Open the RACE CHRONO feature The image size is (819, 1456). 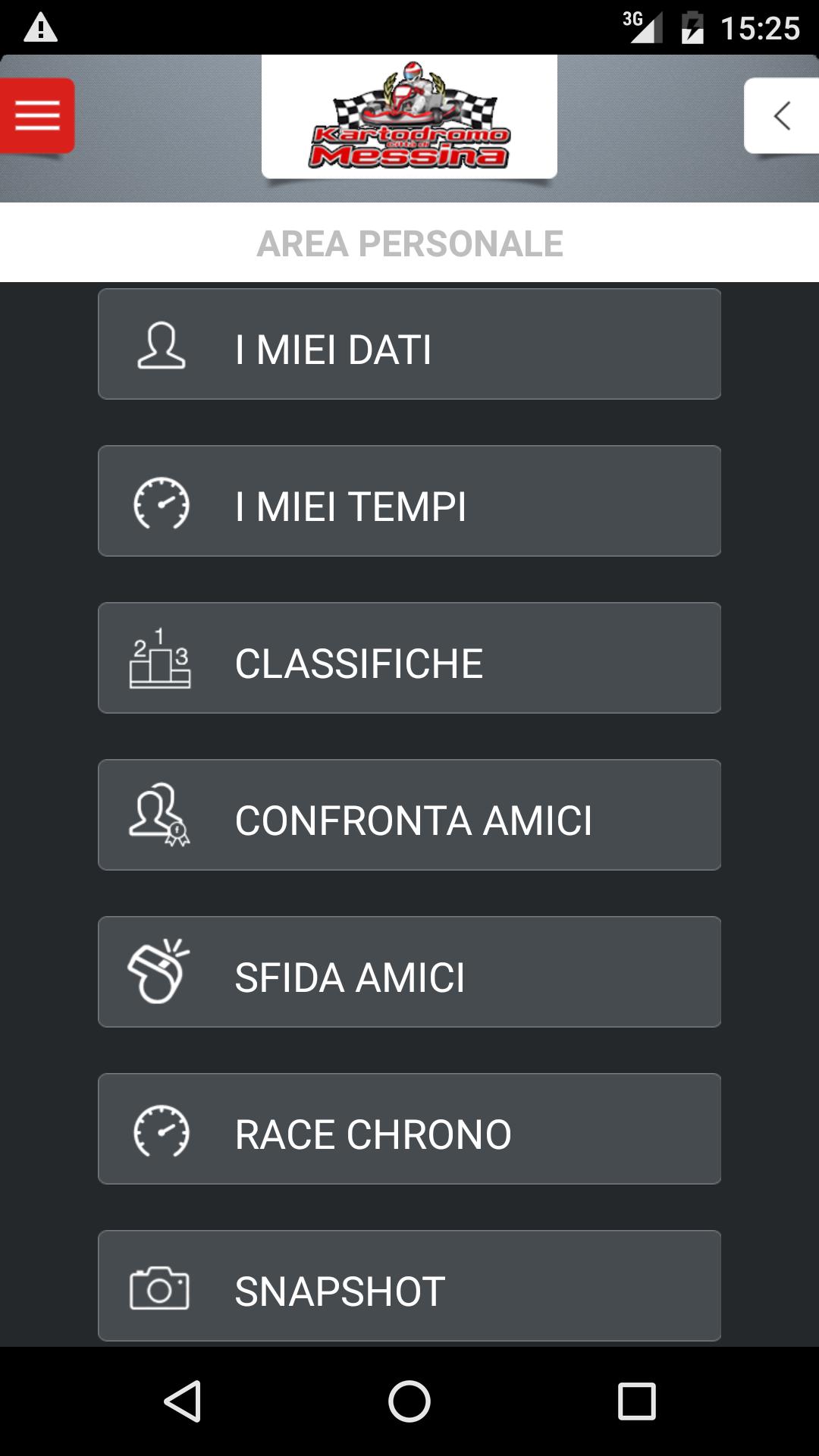(409, 1128)
